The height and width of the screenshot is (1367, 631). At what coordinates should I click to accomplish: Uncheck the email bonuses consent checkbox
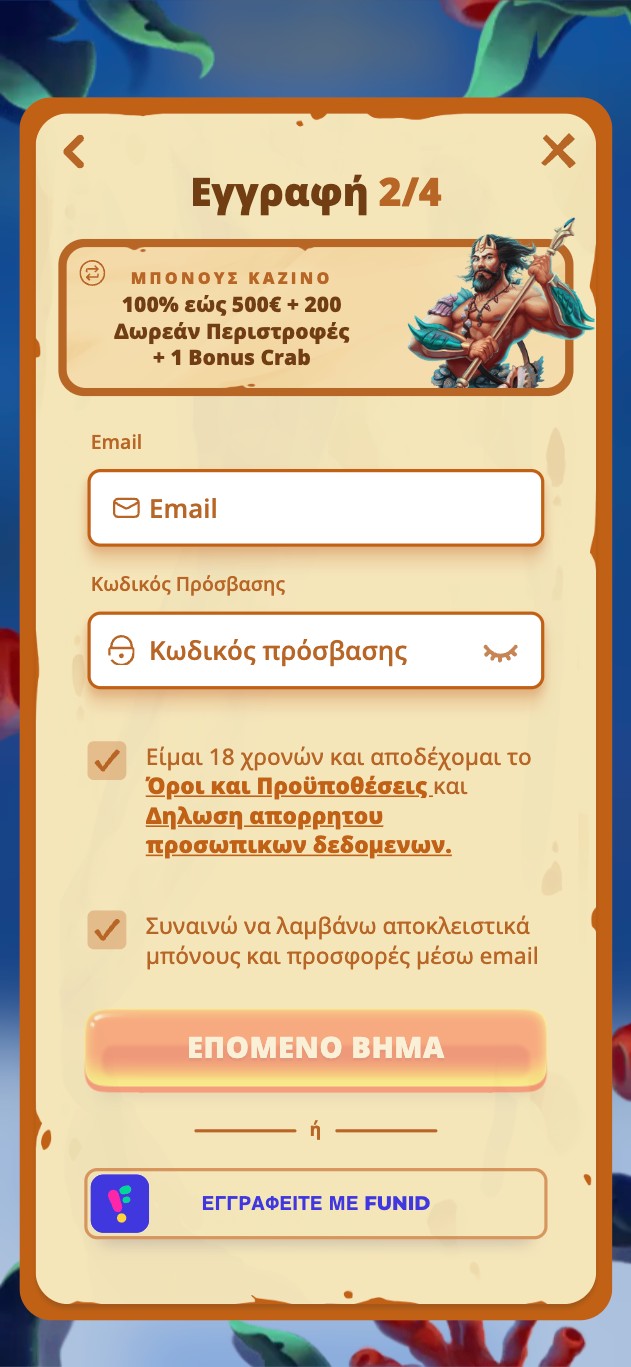pyautogui.click(x=107, y=930)
